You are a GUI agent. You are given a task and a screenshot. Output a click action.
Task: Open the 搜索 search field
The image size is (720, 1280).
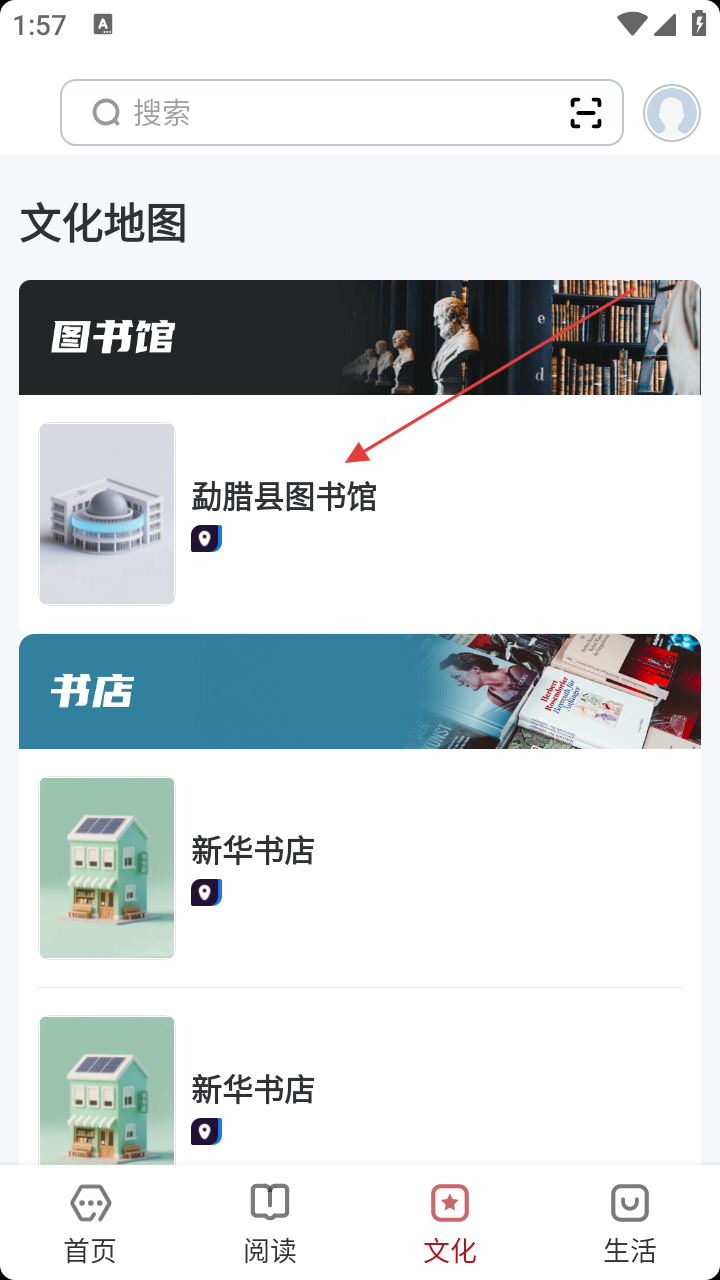(x=320, y=113)
